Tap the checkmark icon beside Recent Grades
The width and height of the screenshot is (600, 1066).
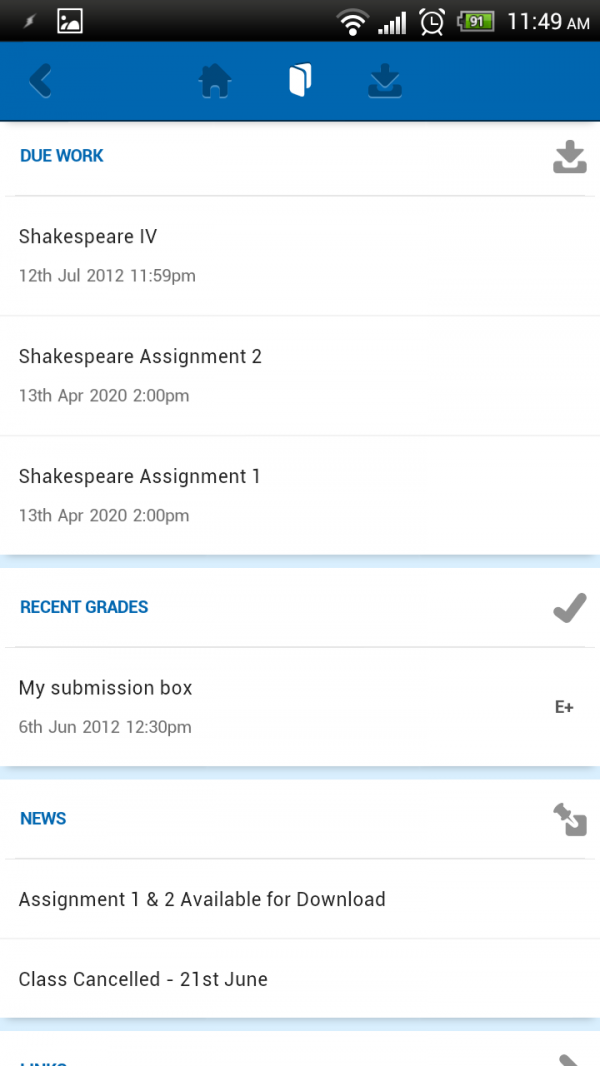click(x=569, y=608)
